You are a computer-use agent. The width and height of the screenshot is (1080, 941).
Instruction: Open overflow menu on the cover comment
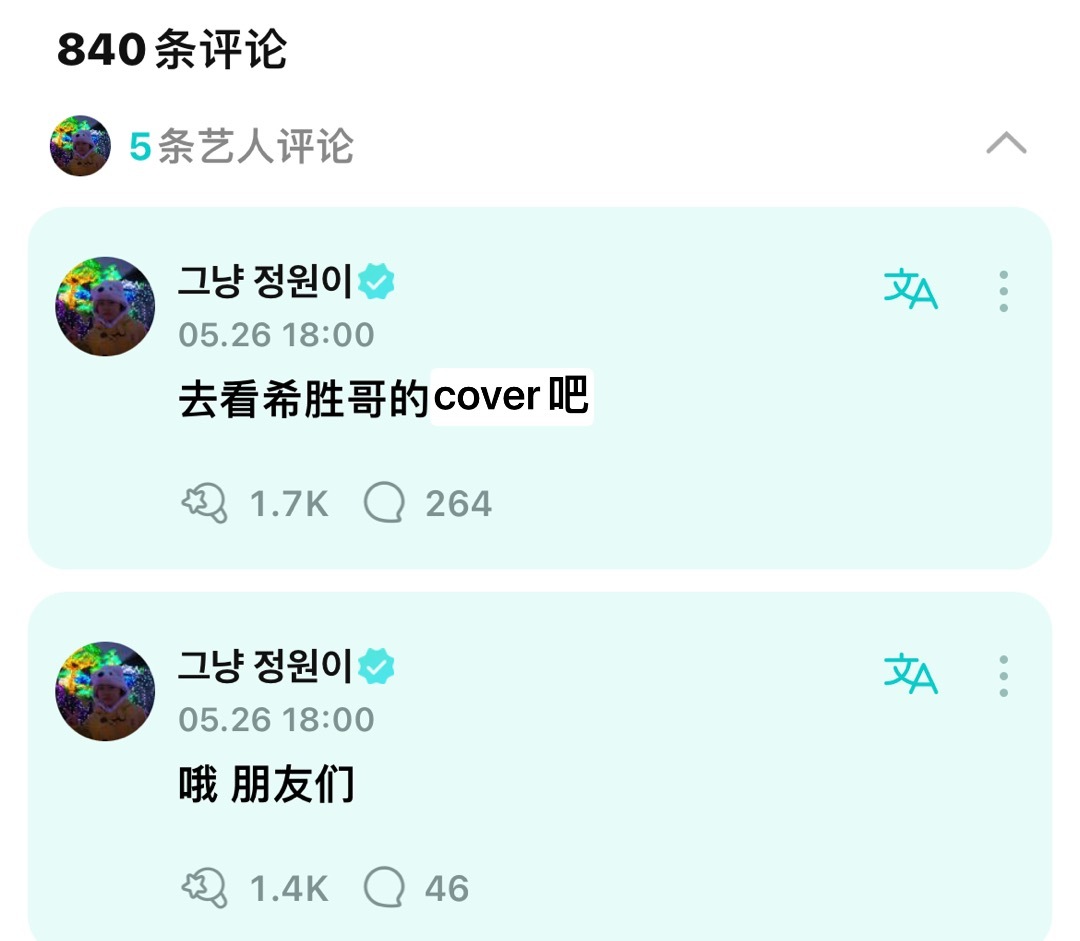pos(1004,291)
